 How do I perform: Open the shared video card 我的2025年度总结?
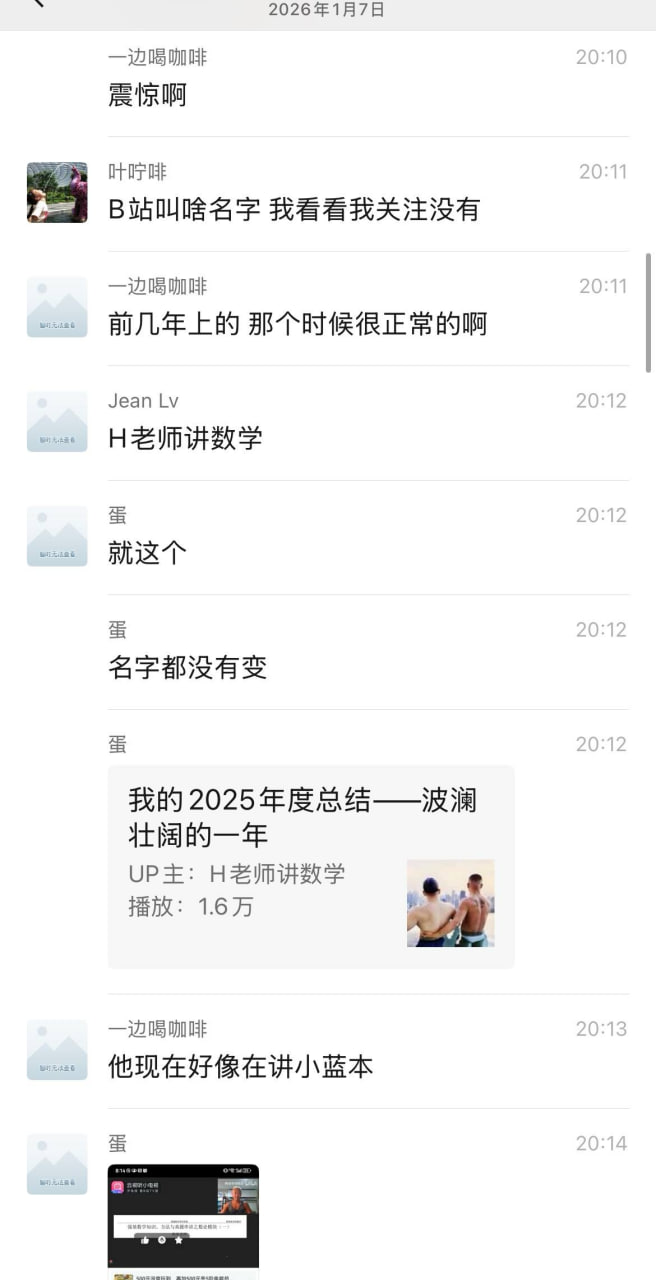tap(310, 866)
